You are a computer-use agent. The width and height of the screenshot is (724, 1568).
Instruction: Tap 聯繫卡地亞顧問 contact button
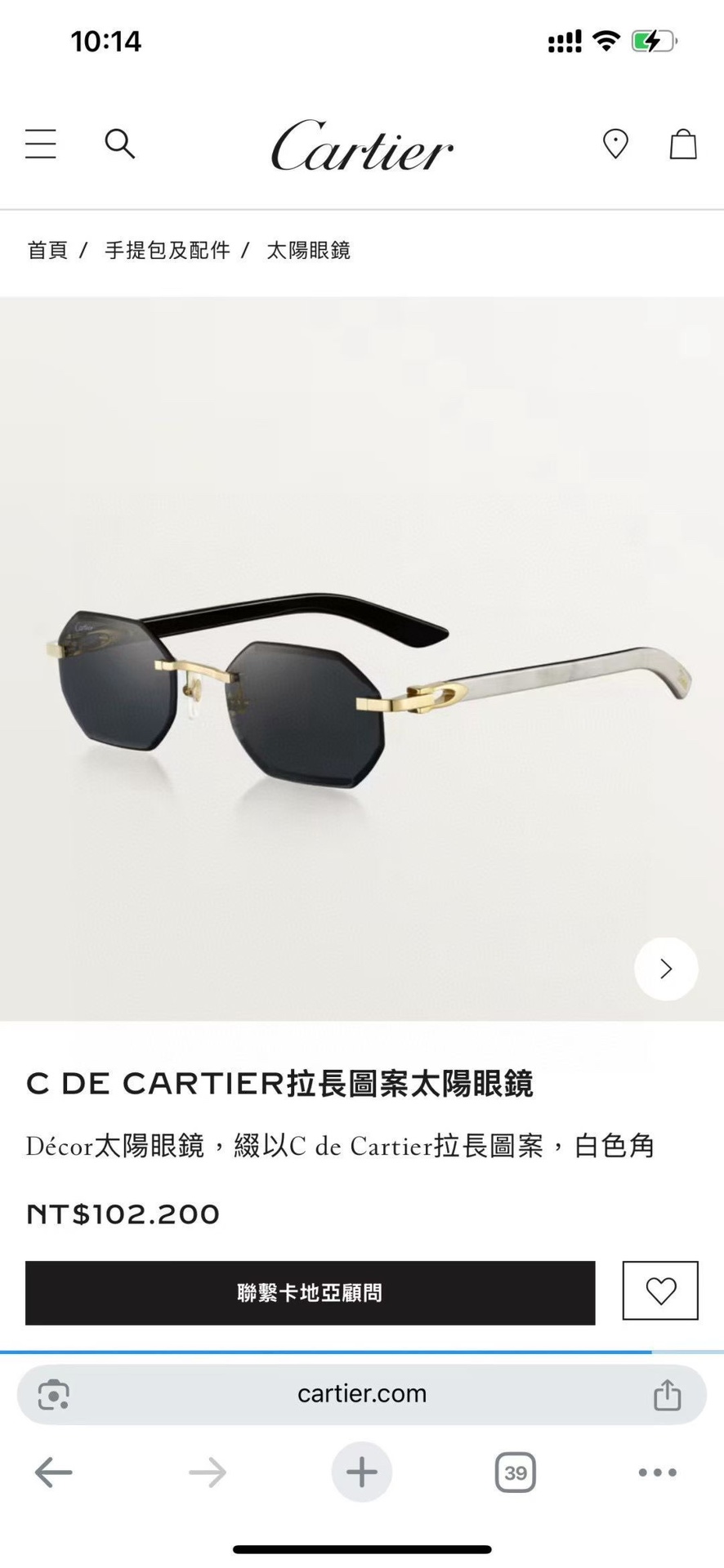[309, 1293]
